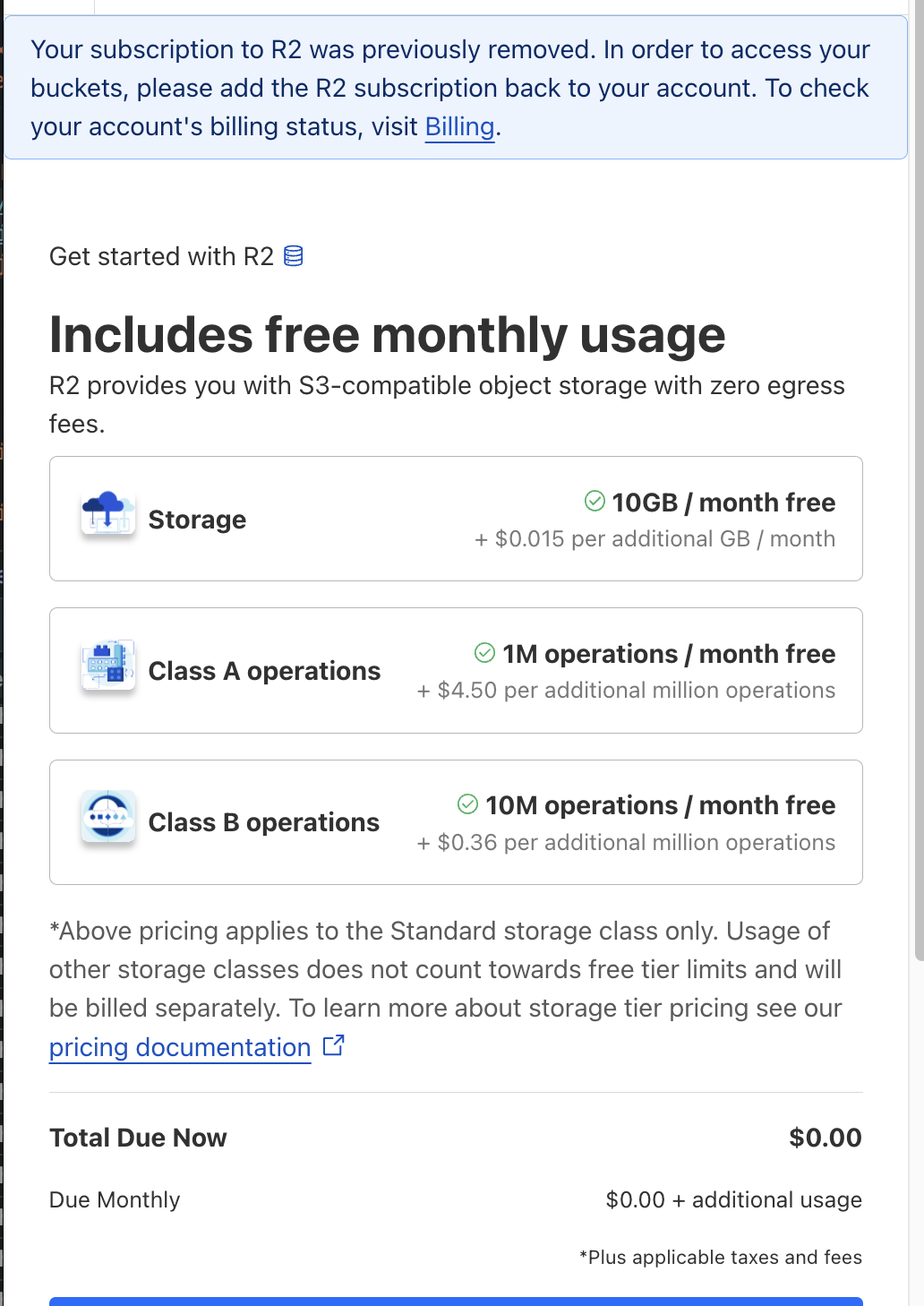Tap the blue button at the bottom
The height and width of the screenshot is (1306, 924).
tap(456, 1301)
